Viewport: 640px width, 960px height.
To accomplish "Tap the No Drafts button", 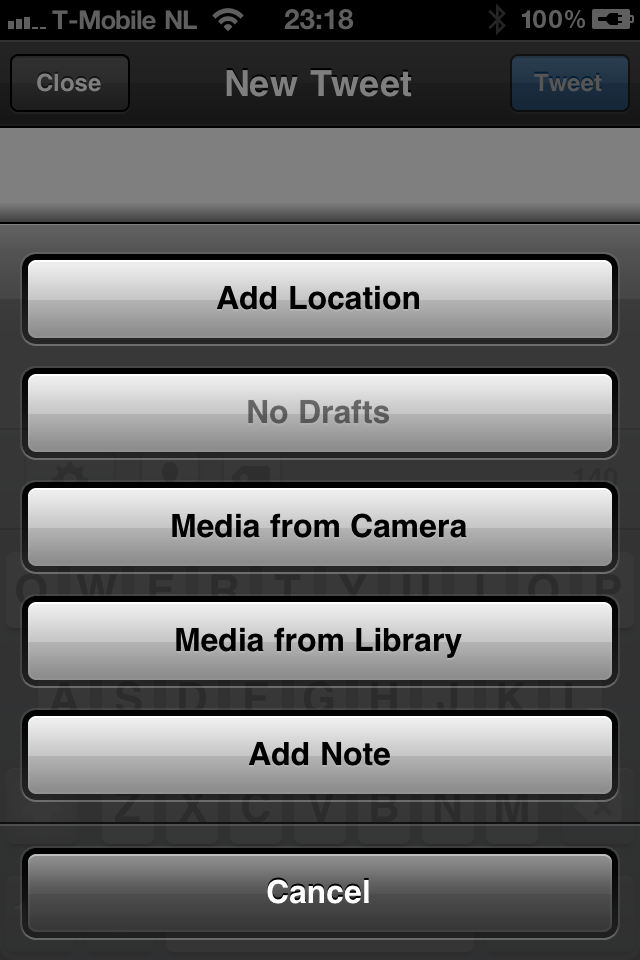I will tap(319, 413).
